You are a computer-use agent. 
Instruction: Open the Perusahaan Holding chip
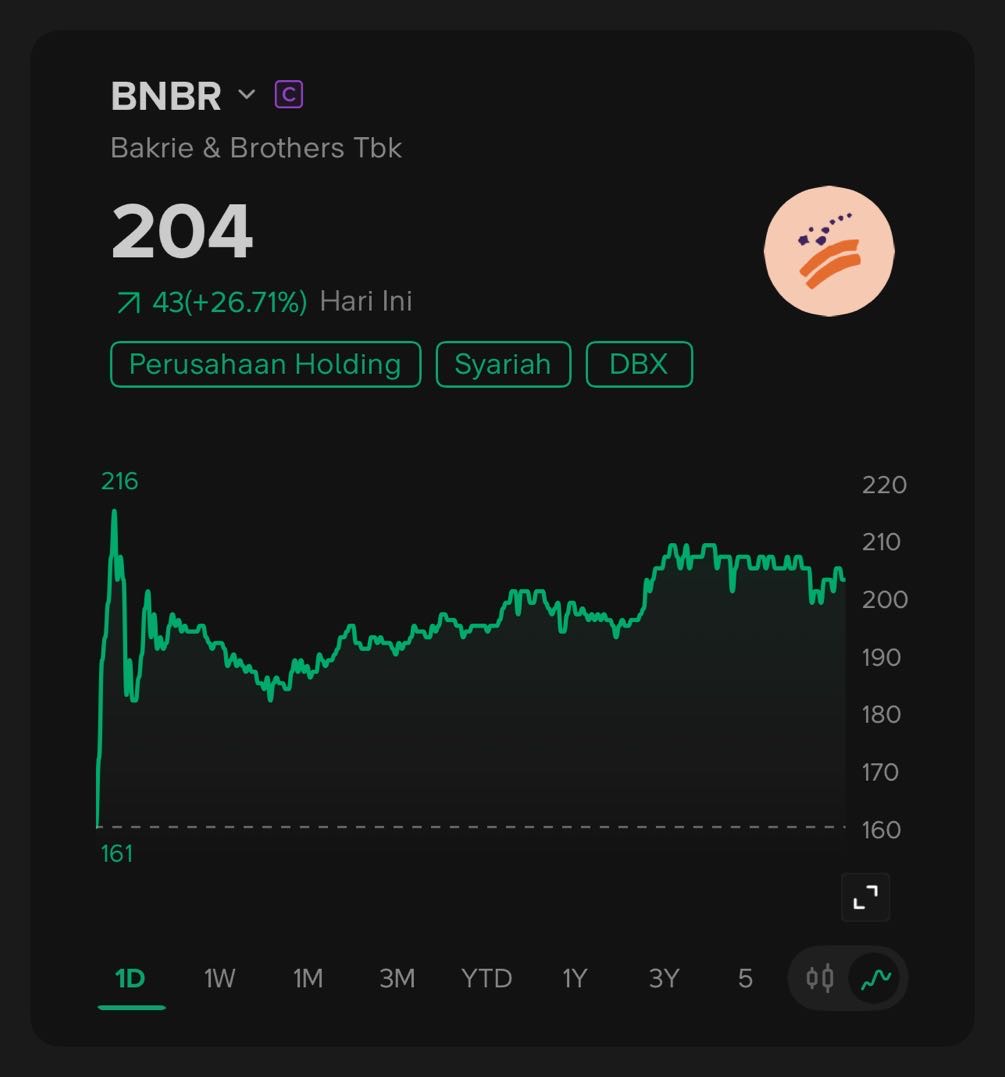(x=265, y=364)
